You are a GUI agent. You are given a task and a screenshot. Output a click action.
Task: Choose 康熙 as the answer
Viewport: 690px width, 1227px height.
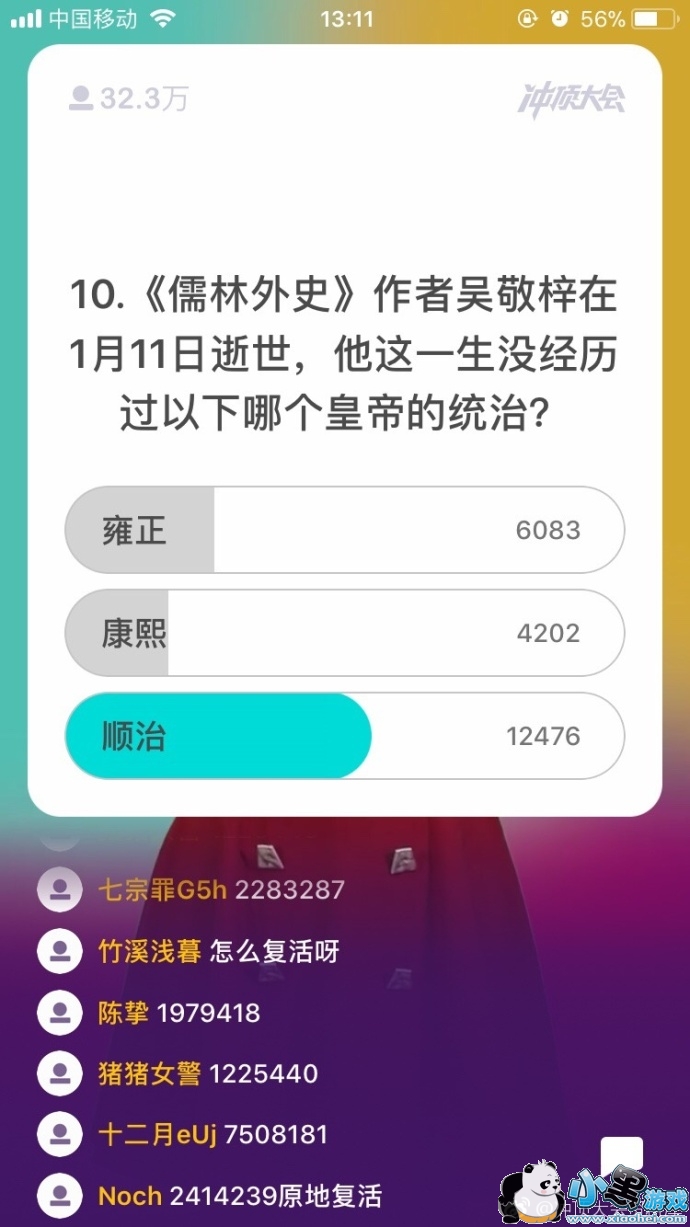(x=344, y=633)
